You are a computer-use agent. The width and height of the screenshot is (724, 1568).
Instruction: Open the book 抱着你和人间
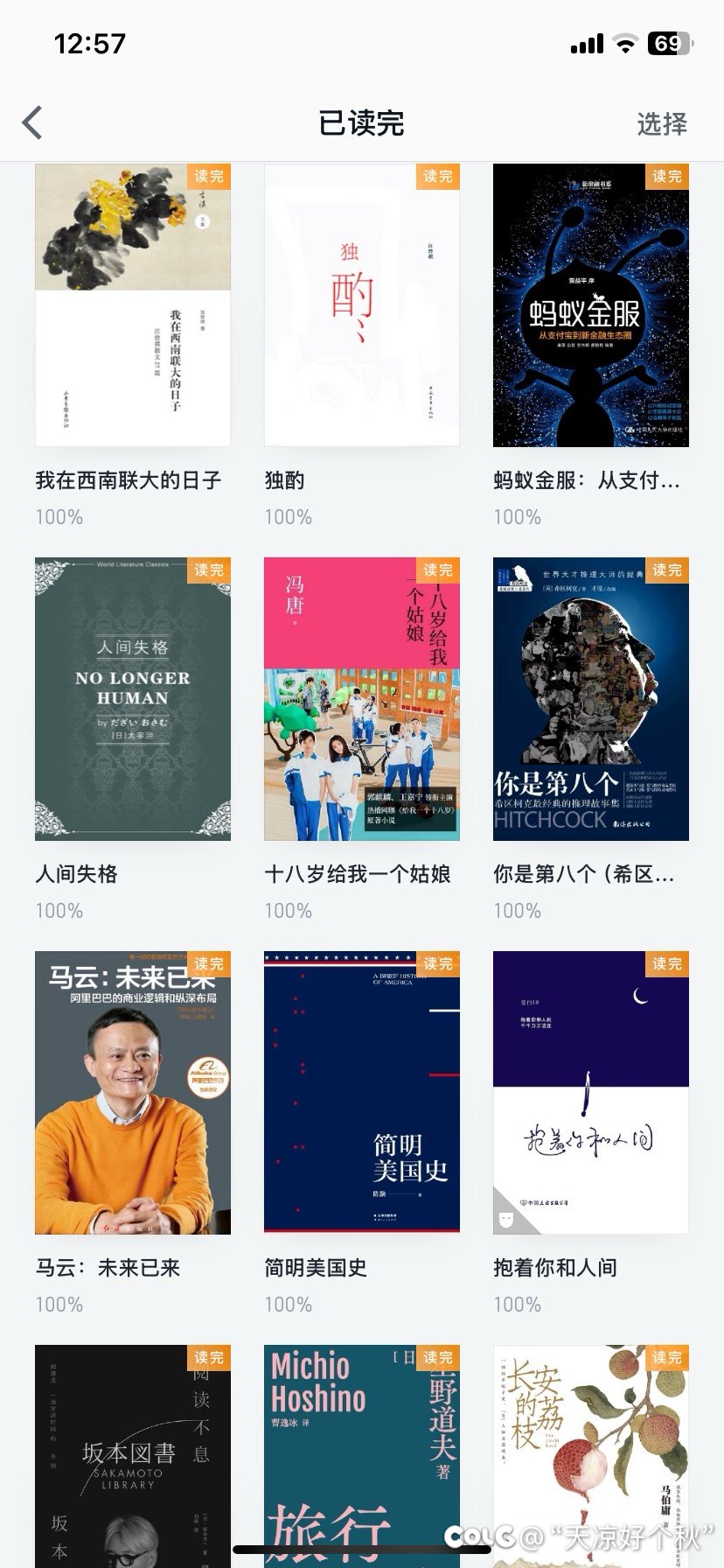(x=591, y=1093)
